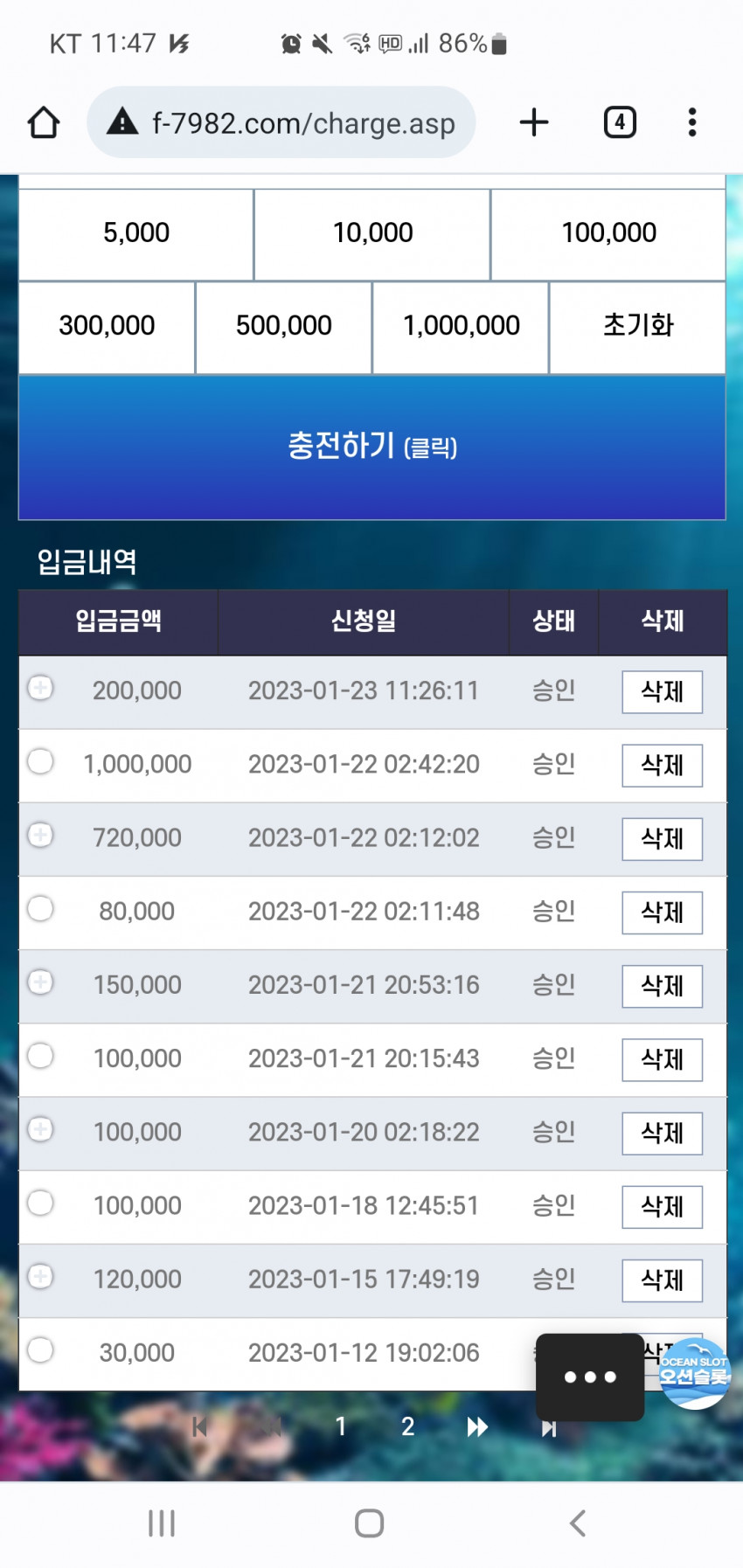Delete the 720,000 deposit record
This screenshot has height=1568, width=743.
[663, 839]
